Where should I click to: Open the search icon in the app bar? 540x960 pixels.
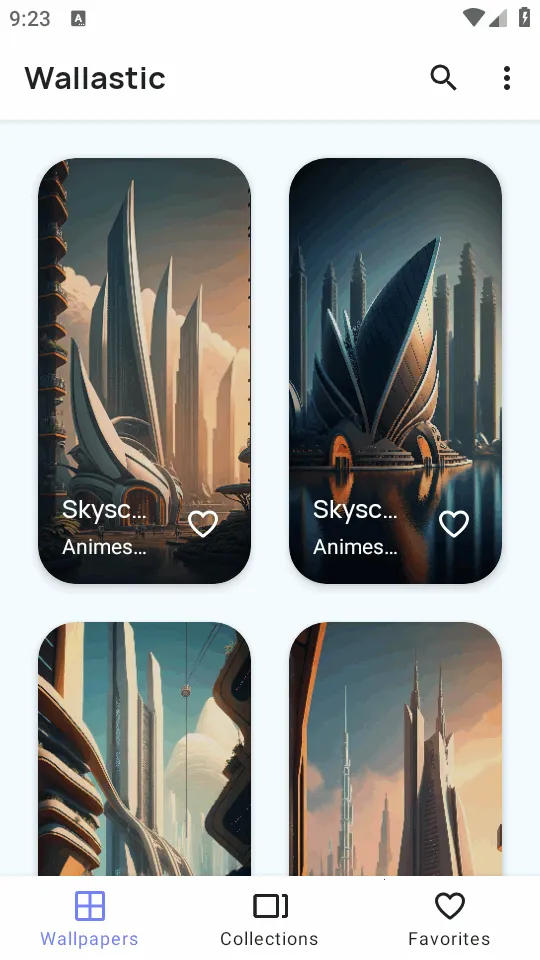443,78
